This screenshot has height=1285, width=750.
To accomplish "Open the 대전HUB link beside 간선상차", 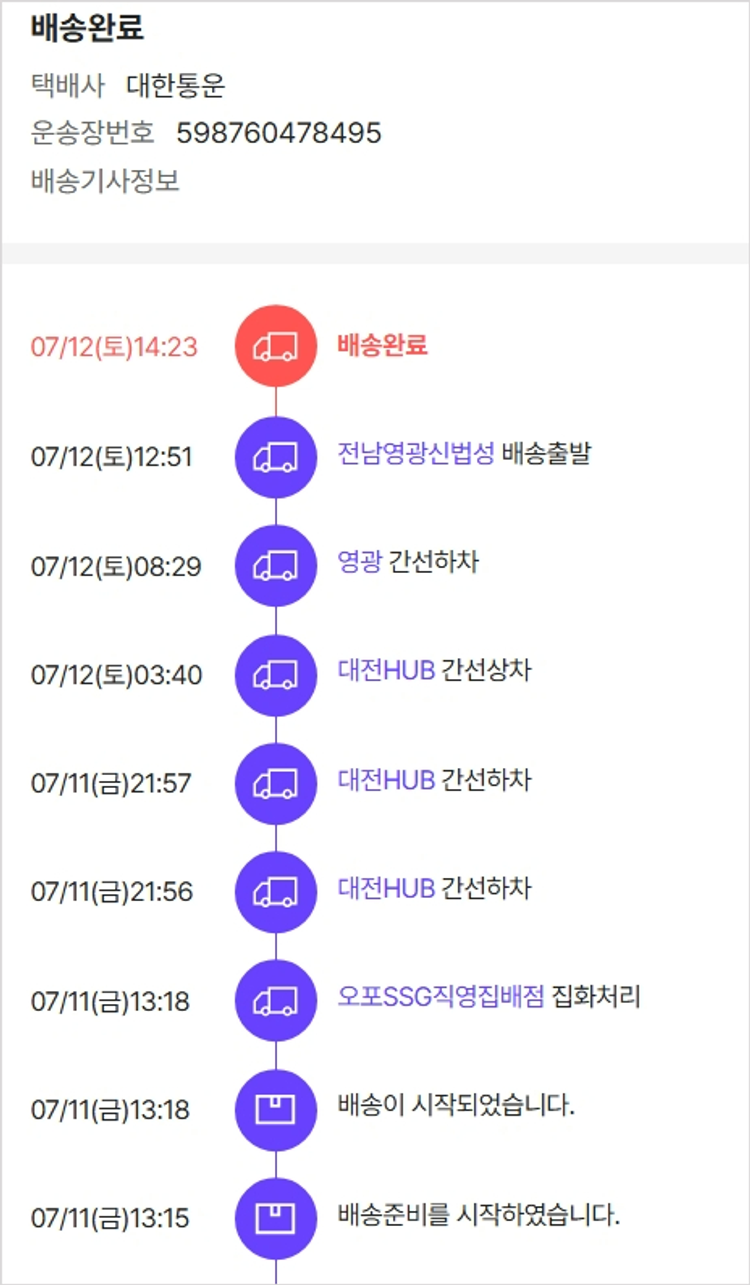I will tap(386, 671).
